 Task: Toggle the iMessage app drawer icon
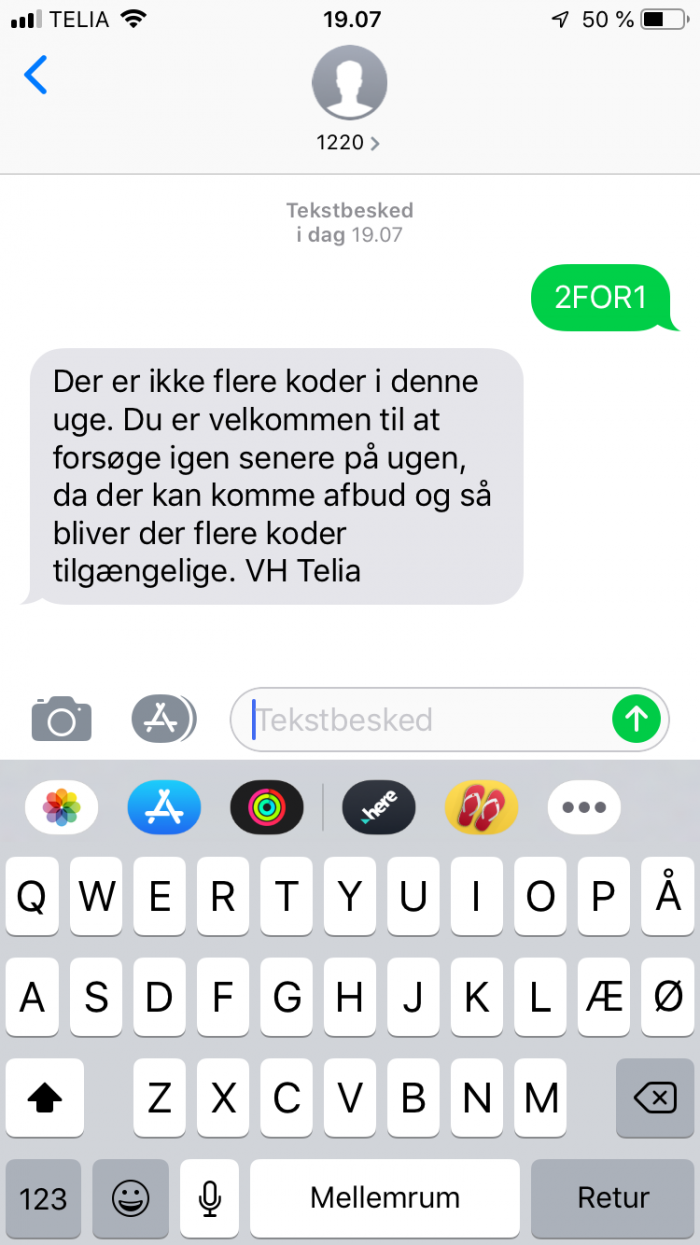(164, 718)
